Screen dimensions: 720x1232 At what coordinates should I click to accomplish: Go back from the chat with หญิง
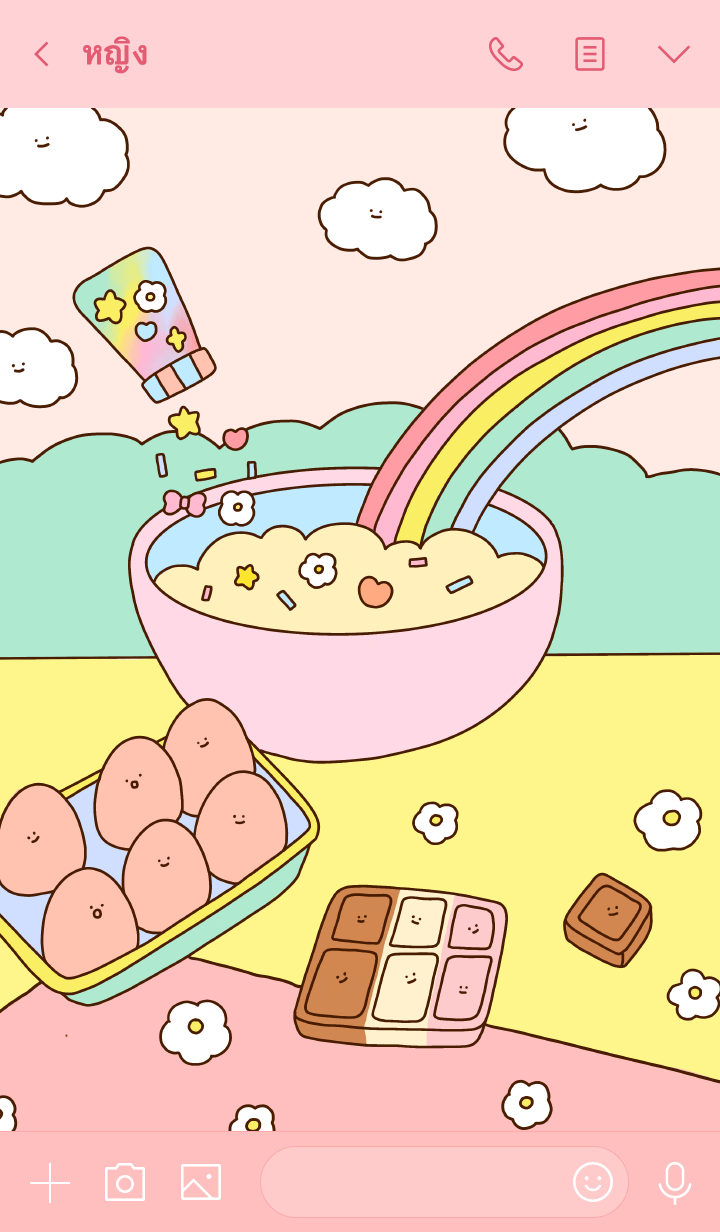coord(41,54)
